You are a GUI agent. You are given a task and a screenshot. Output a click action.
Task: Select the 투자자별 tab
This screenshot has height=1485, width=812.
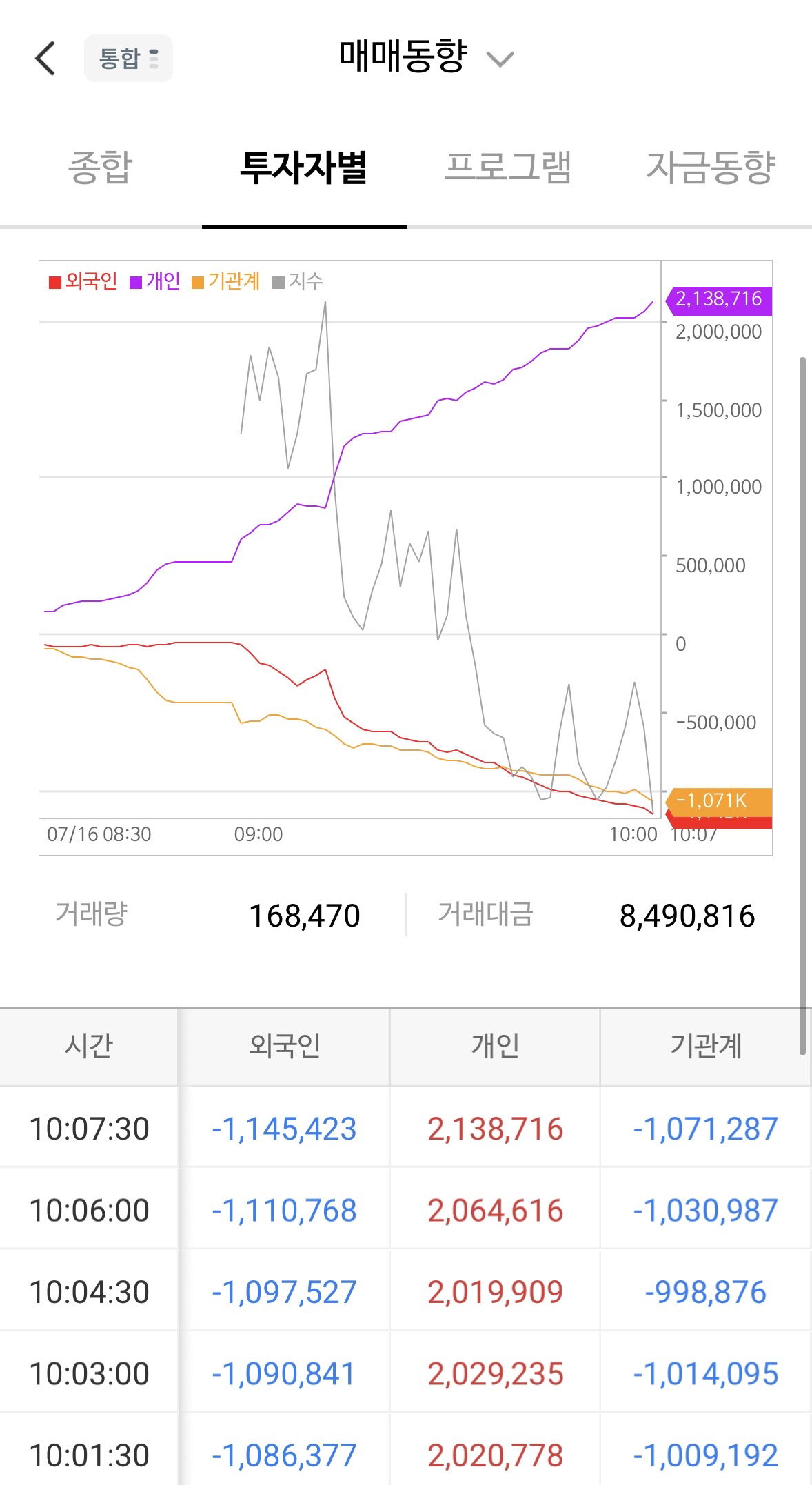pos(303,168)
